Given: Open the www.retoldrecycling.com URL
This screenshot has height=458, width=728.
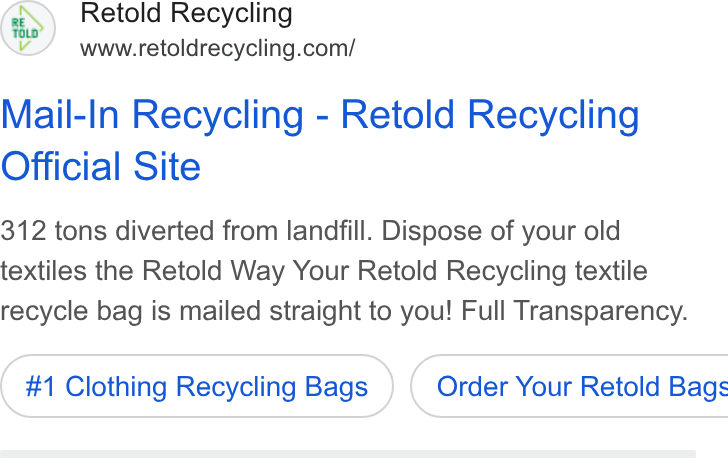Looking at the screenshot, I should pos(217,48).
